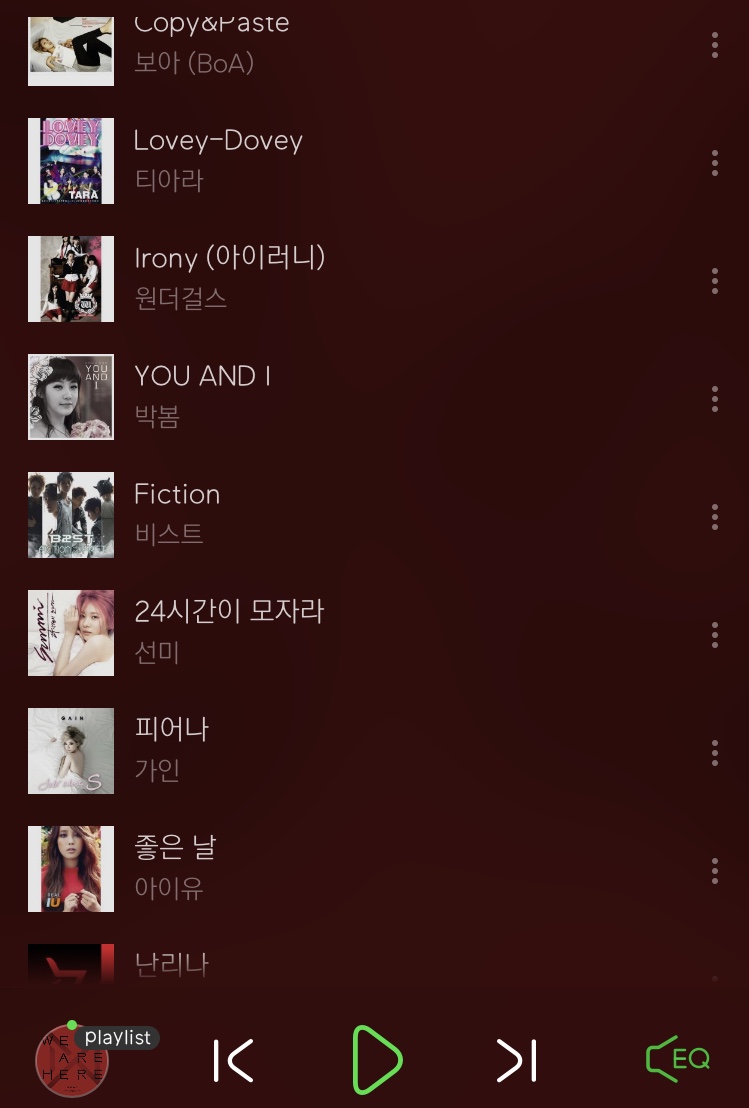Skip to the next track
Screen dimensions: 749x1108
(x=516, y=1061)
